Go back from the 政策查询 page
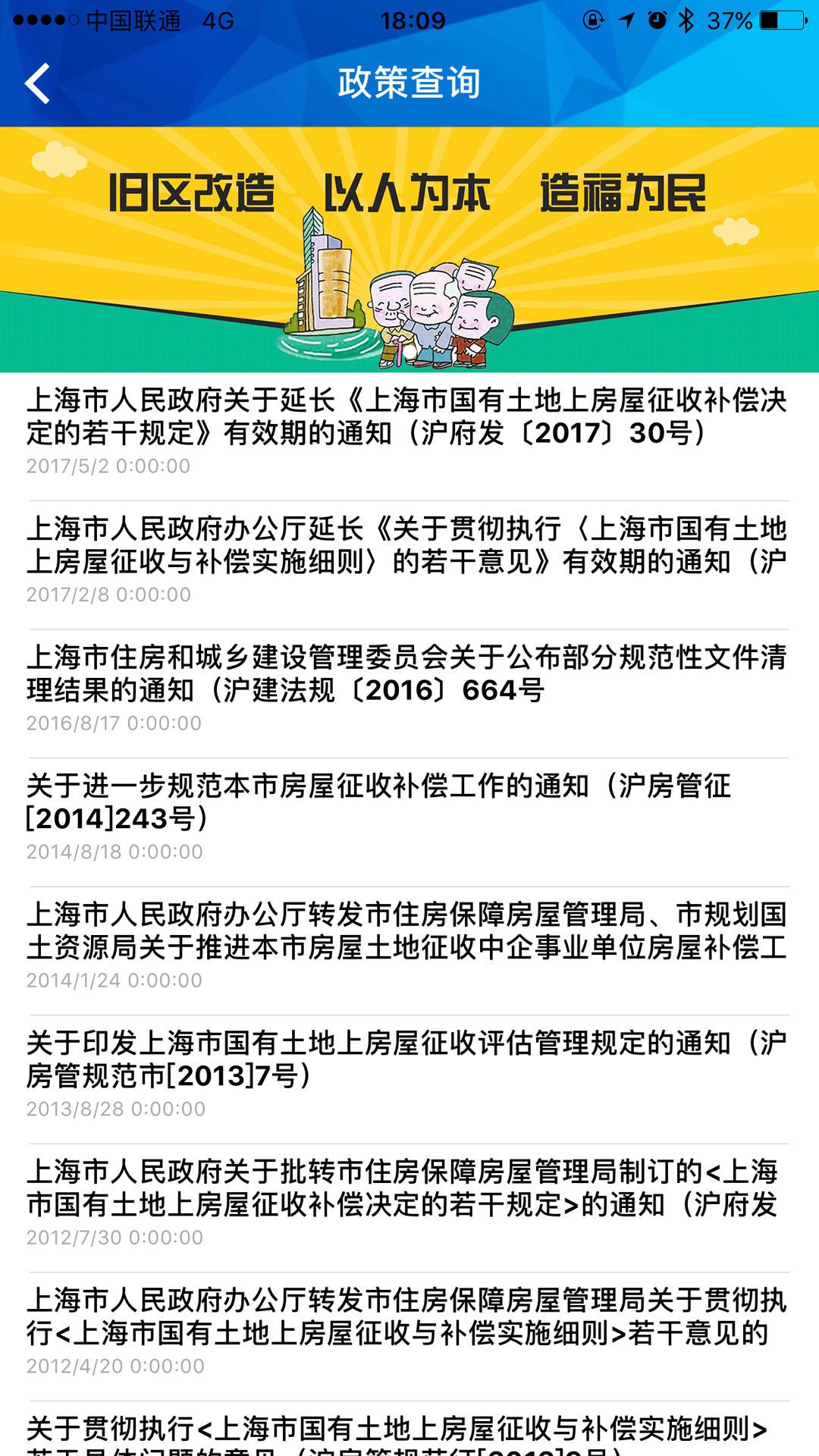Screen dimensions: 819x1456 [x=38, y=83]
